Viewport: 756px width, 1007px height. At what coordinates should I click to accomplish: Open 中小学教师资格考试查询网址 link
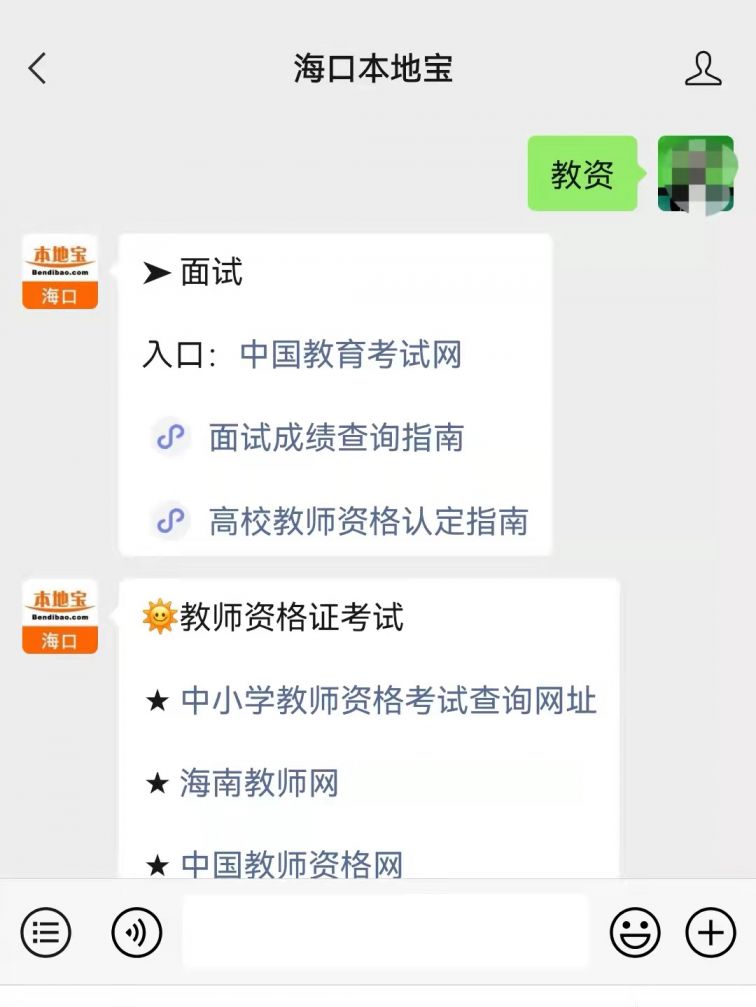coord(388,700)
